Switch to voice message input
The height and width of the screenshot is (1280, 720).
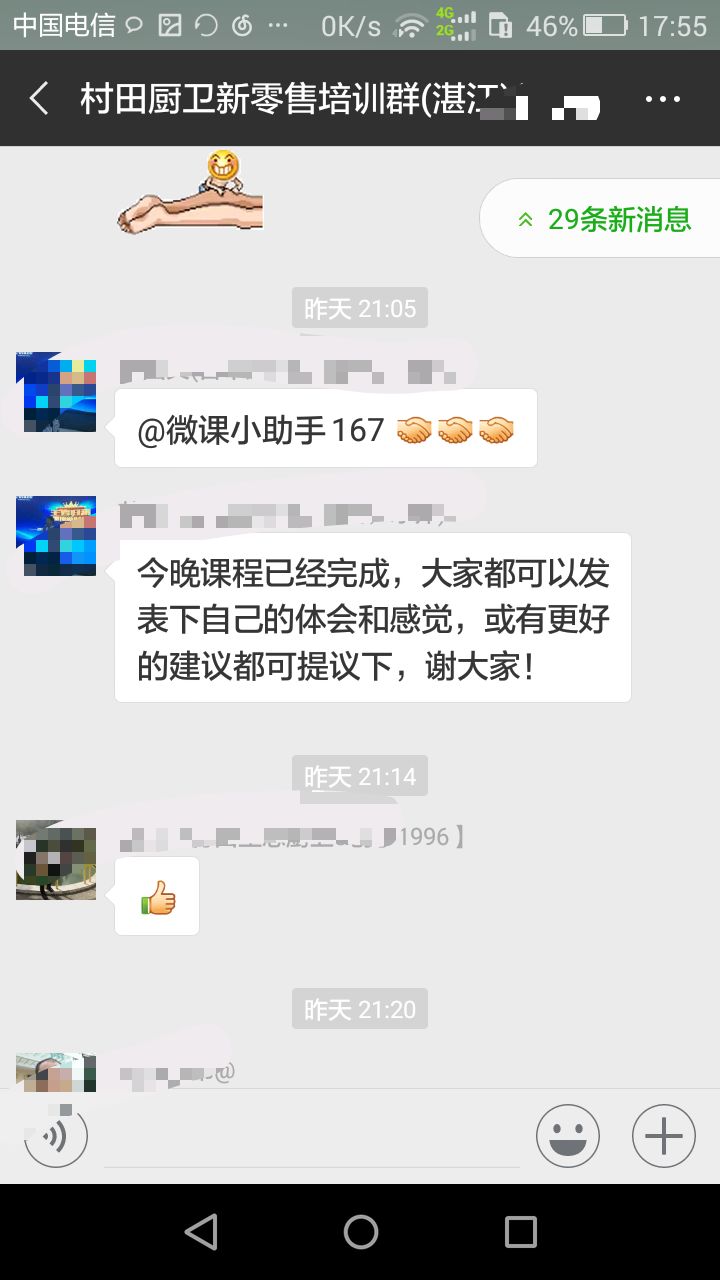click(x=56, y=1136)
